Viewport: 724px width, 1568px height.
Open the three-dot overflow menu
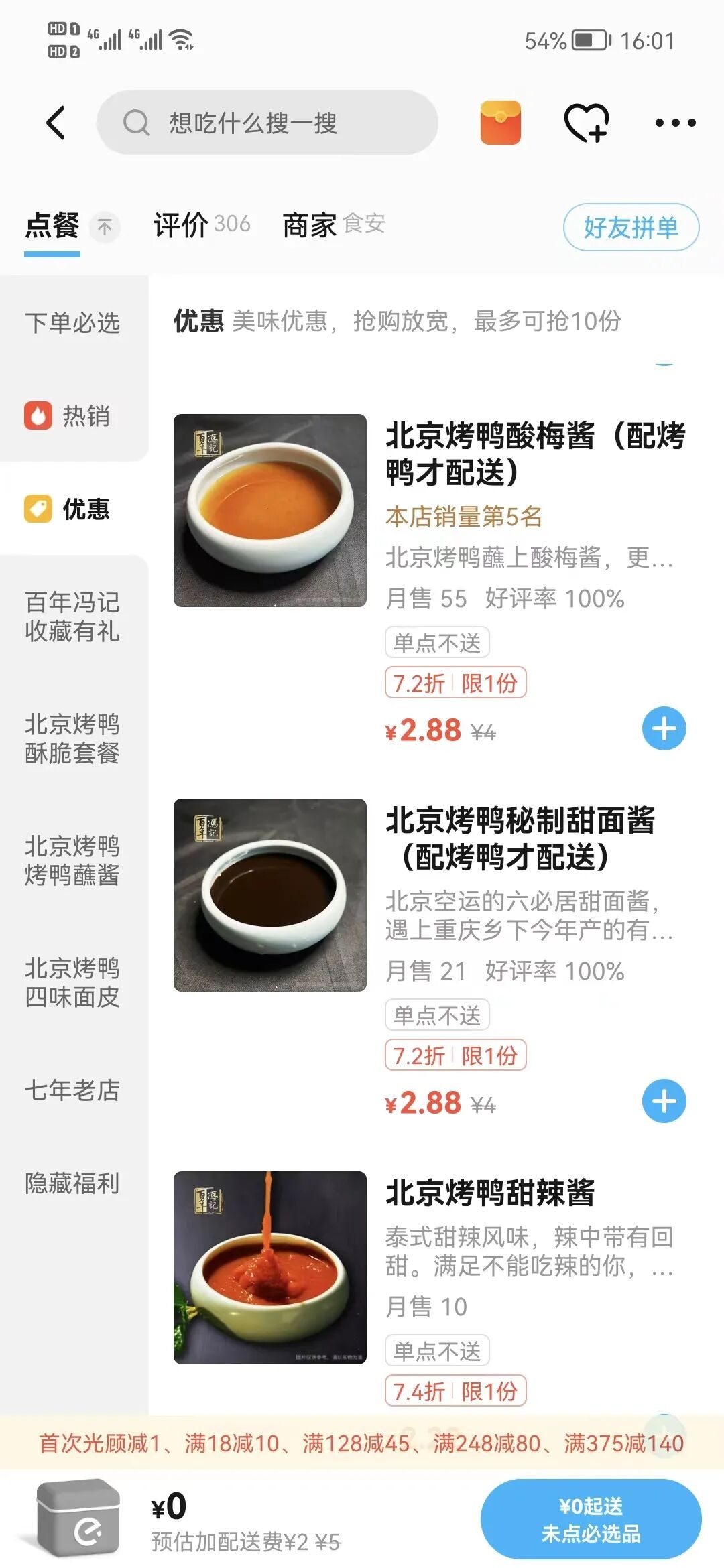click(x=675, y=123)
